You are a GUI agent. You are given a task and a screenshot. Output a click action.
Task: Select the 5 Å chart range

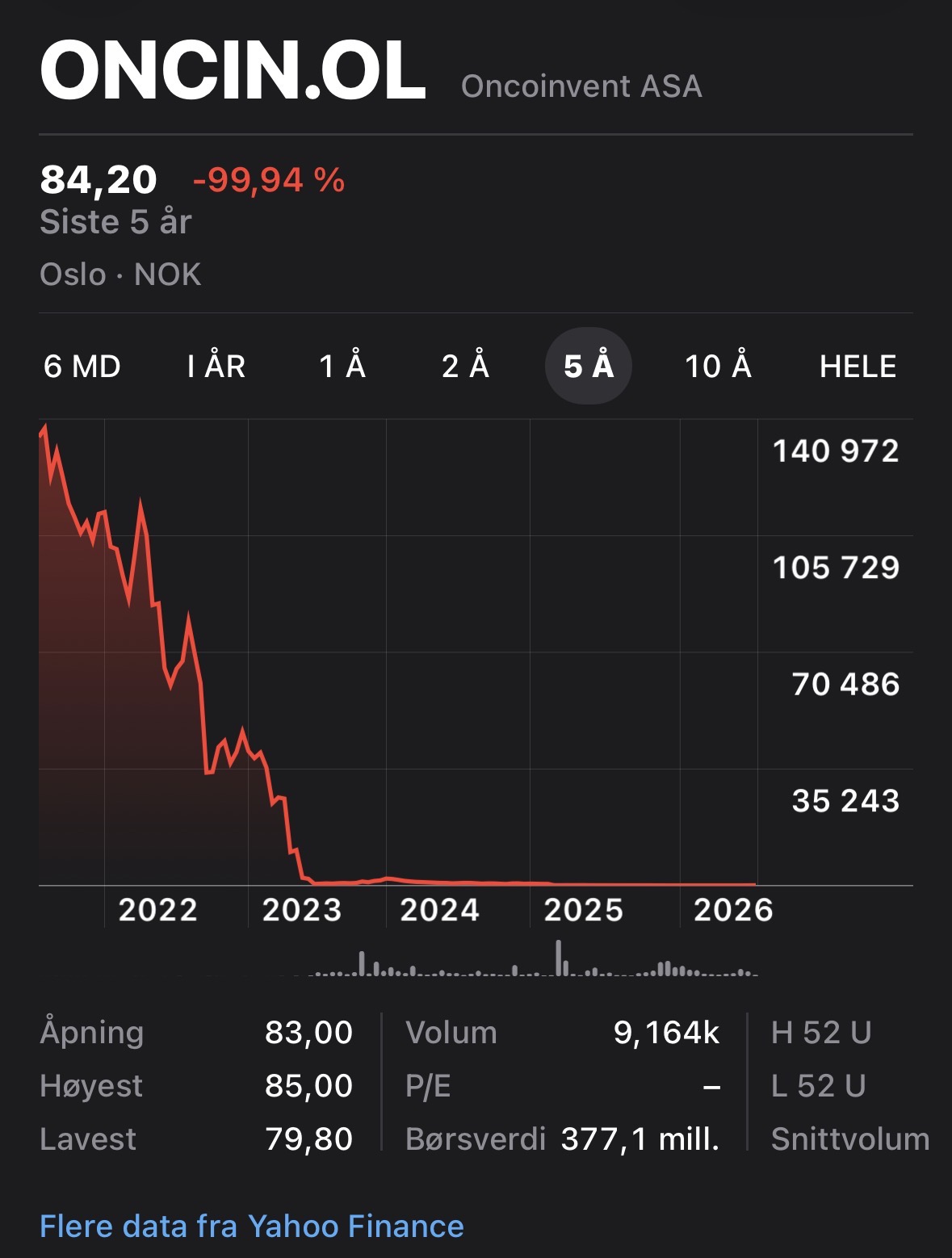pos(589,366)
